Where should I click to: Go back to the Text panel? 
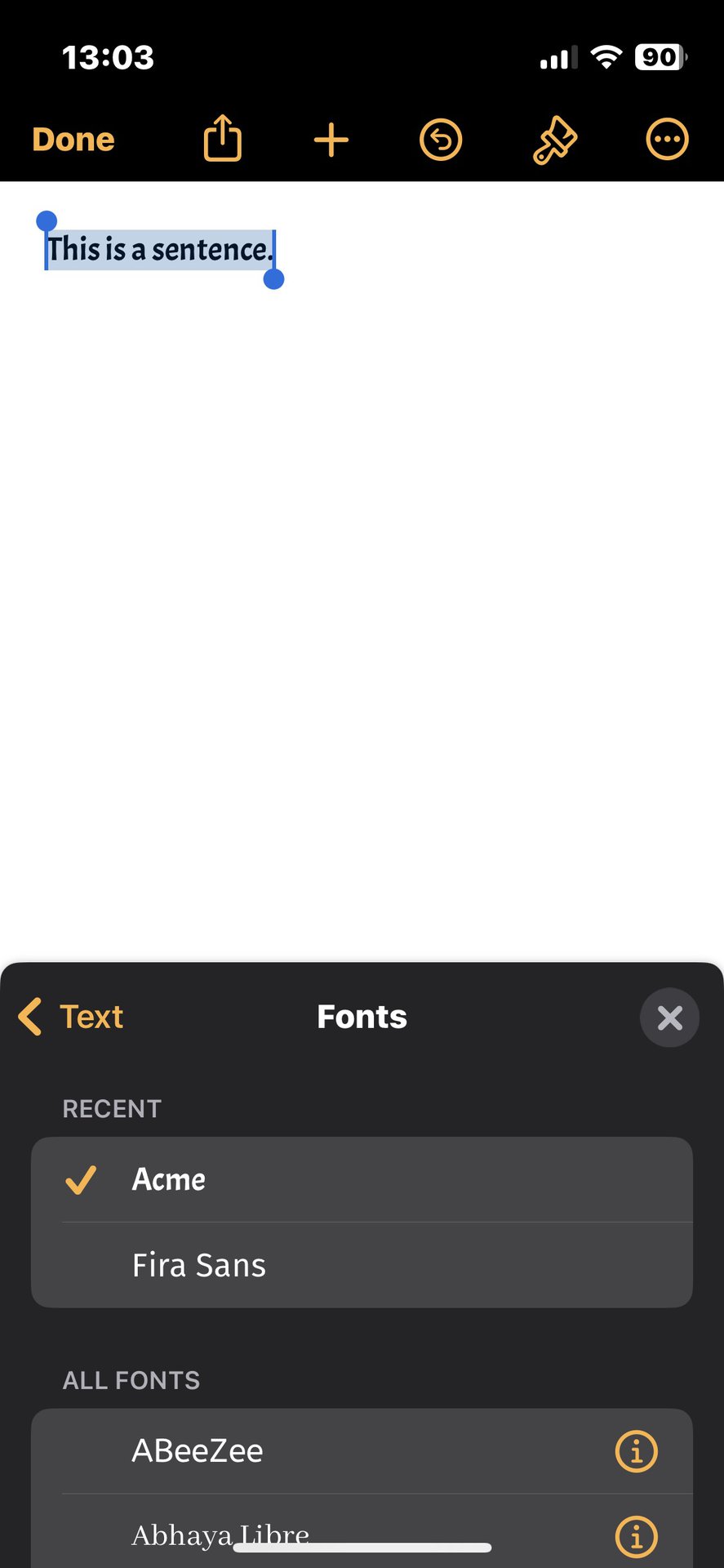(x=72, y=1017)
